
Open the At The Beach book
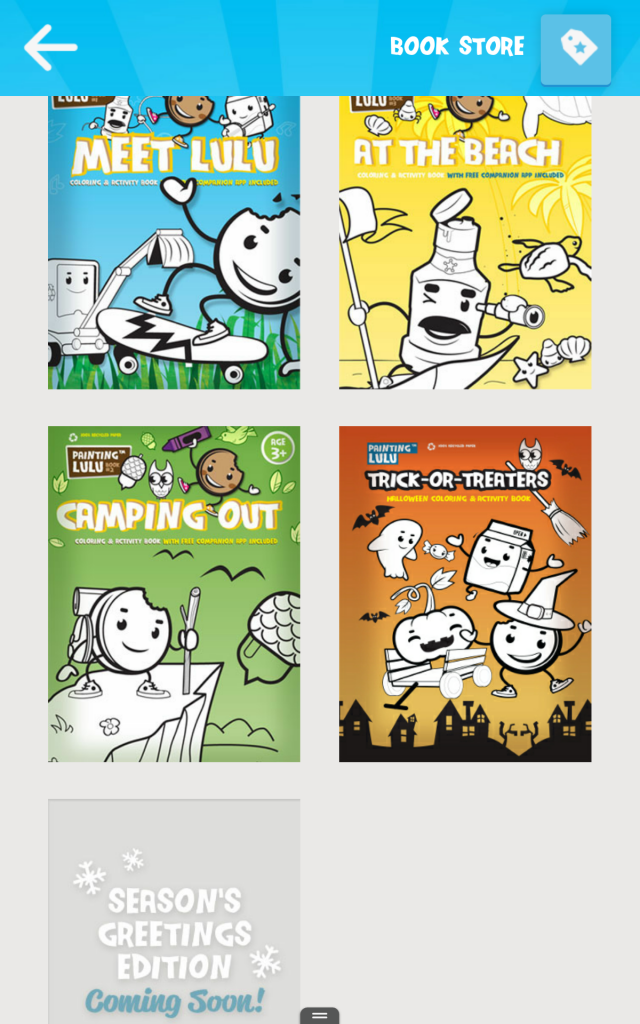pos(465,242)
